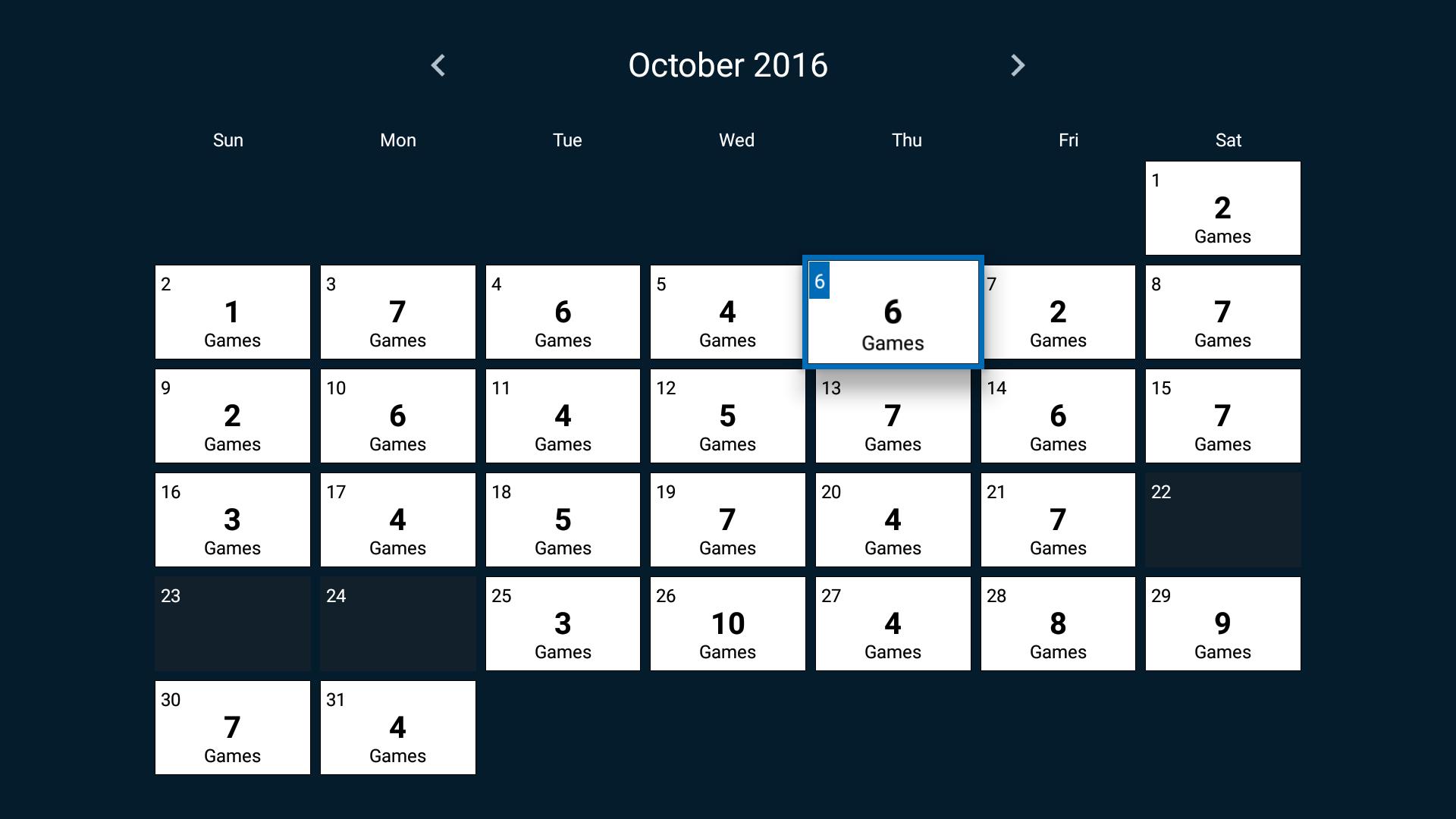Go to the previous month
This screenshot has width=1456, height=819.
[438, 65]
